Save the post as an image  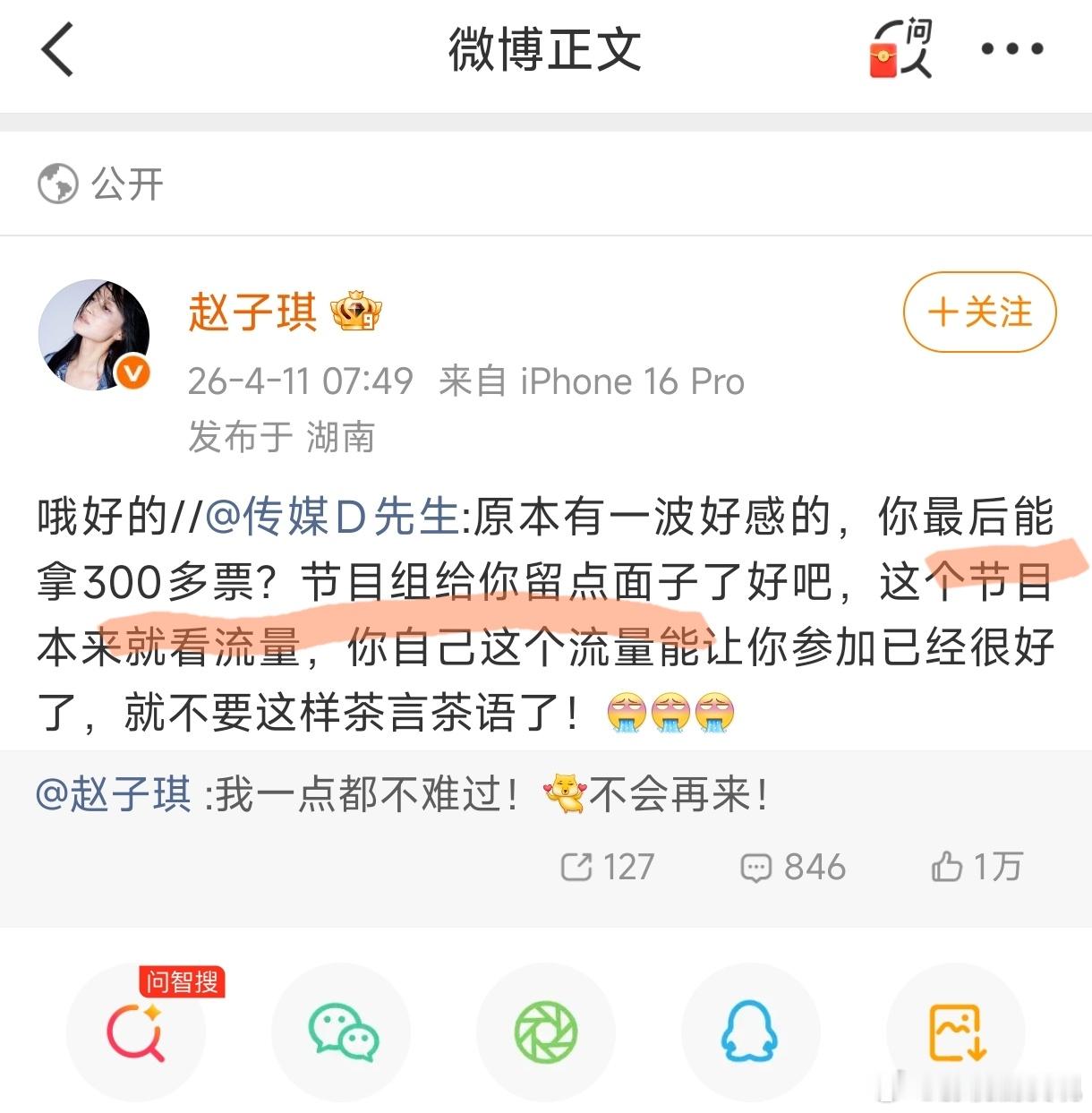958,1032
